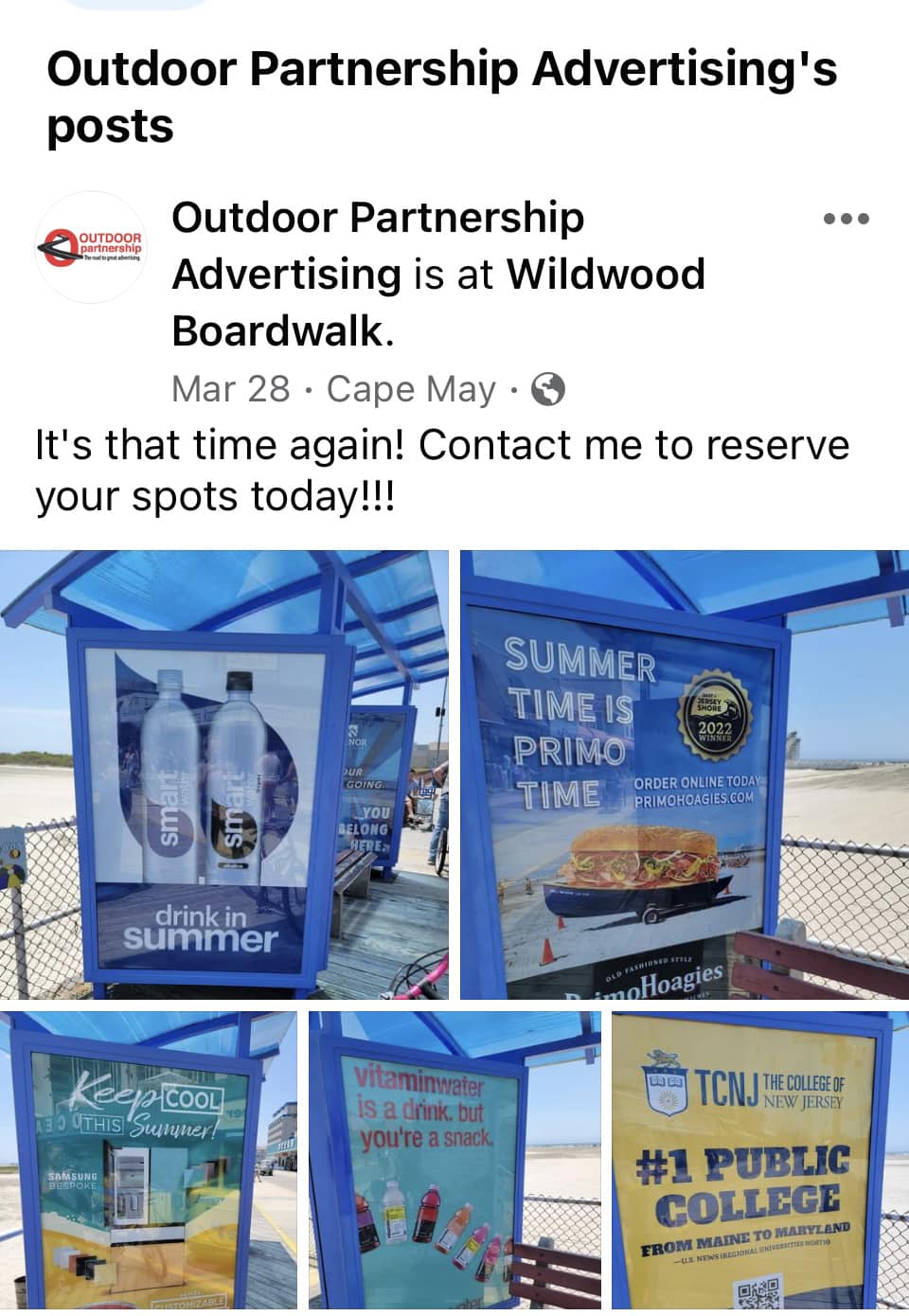Open the smartwater drink in summer photo
Viewport: 909px width, 1316px height.
224,774
